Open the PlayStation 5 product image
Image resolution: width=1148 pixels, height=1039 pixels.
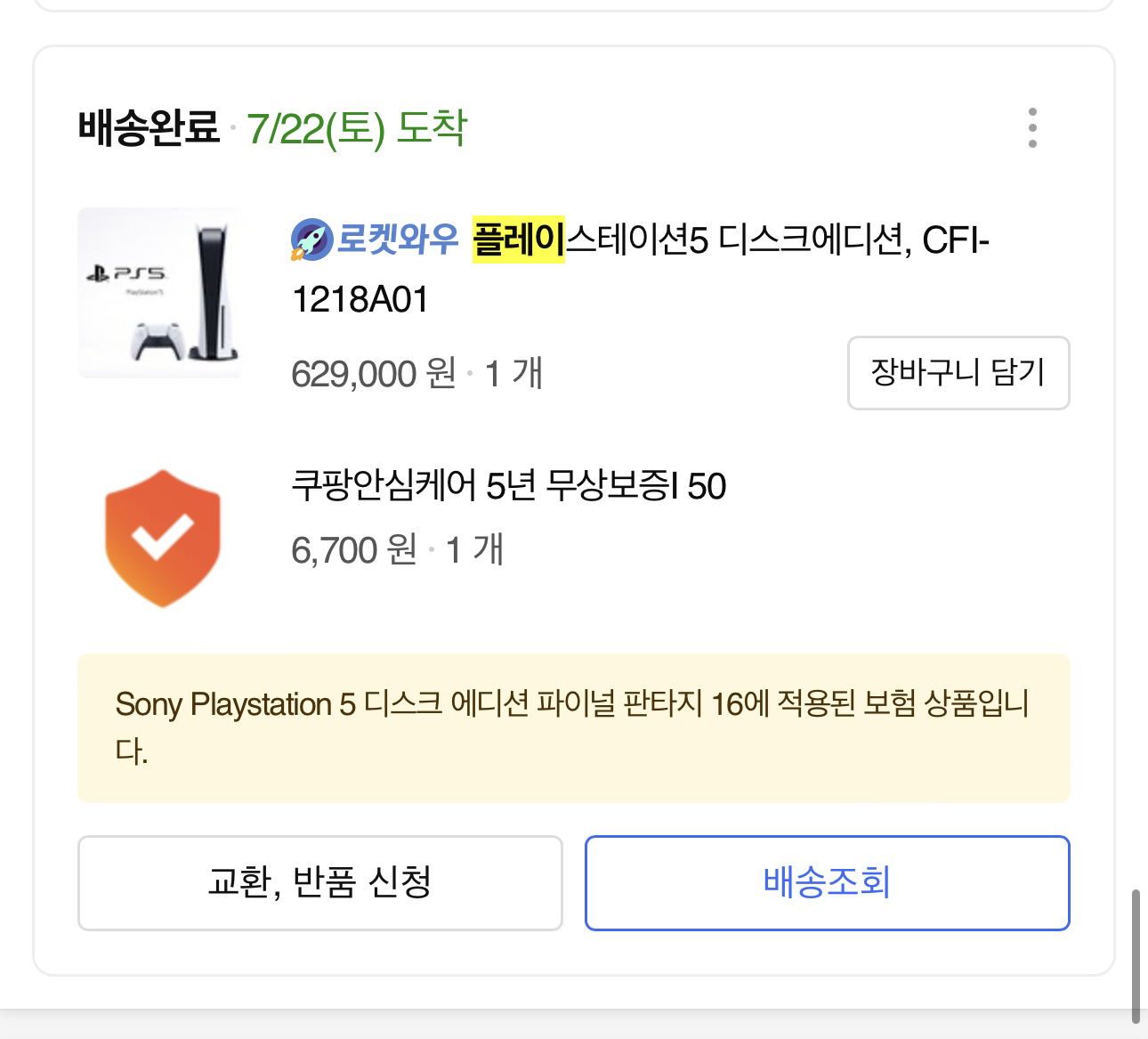159,293
